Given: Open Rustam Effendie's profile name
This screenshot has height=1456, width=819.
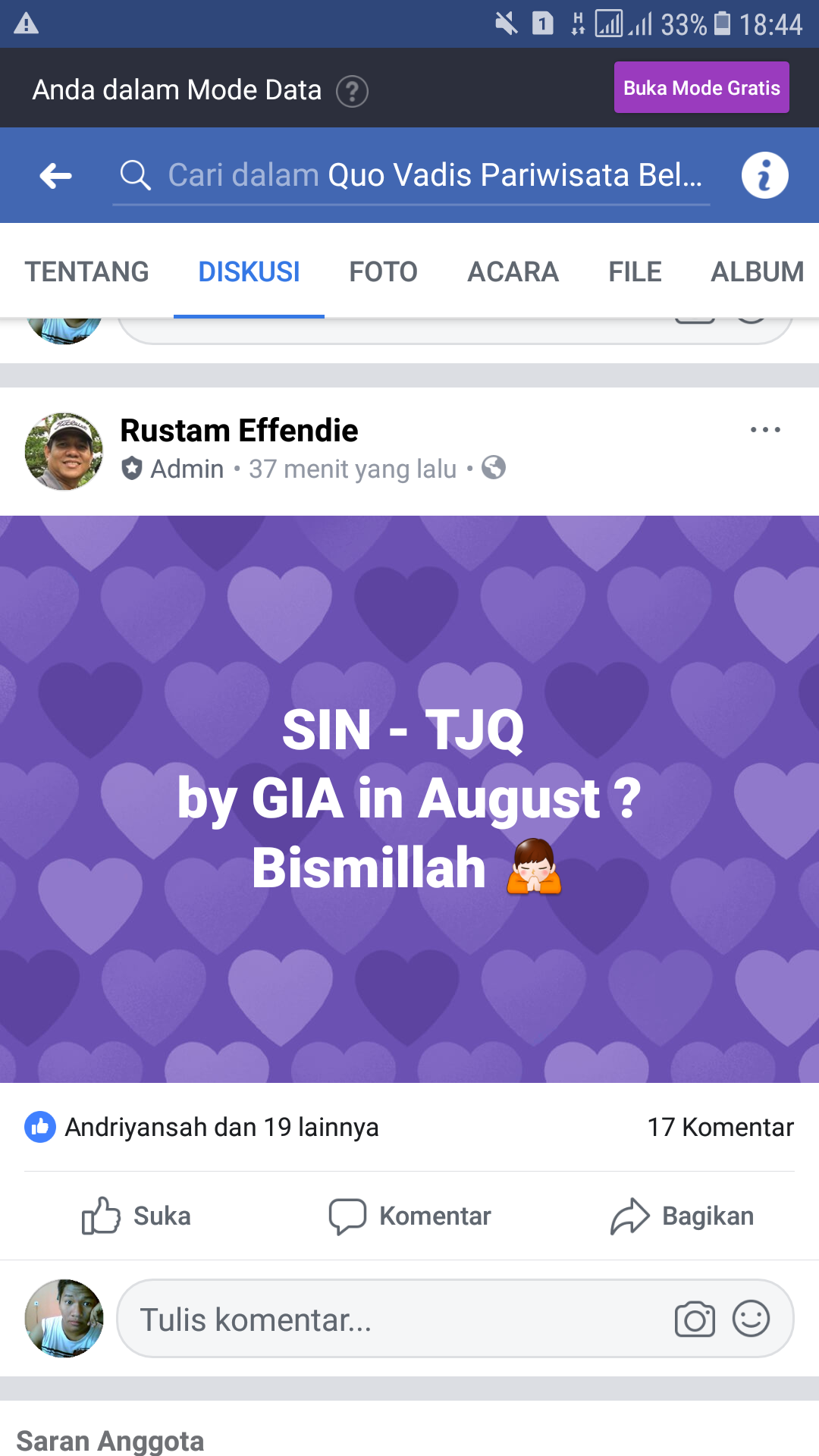Looking at the screenshot, I should [x=239, y=431].
